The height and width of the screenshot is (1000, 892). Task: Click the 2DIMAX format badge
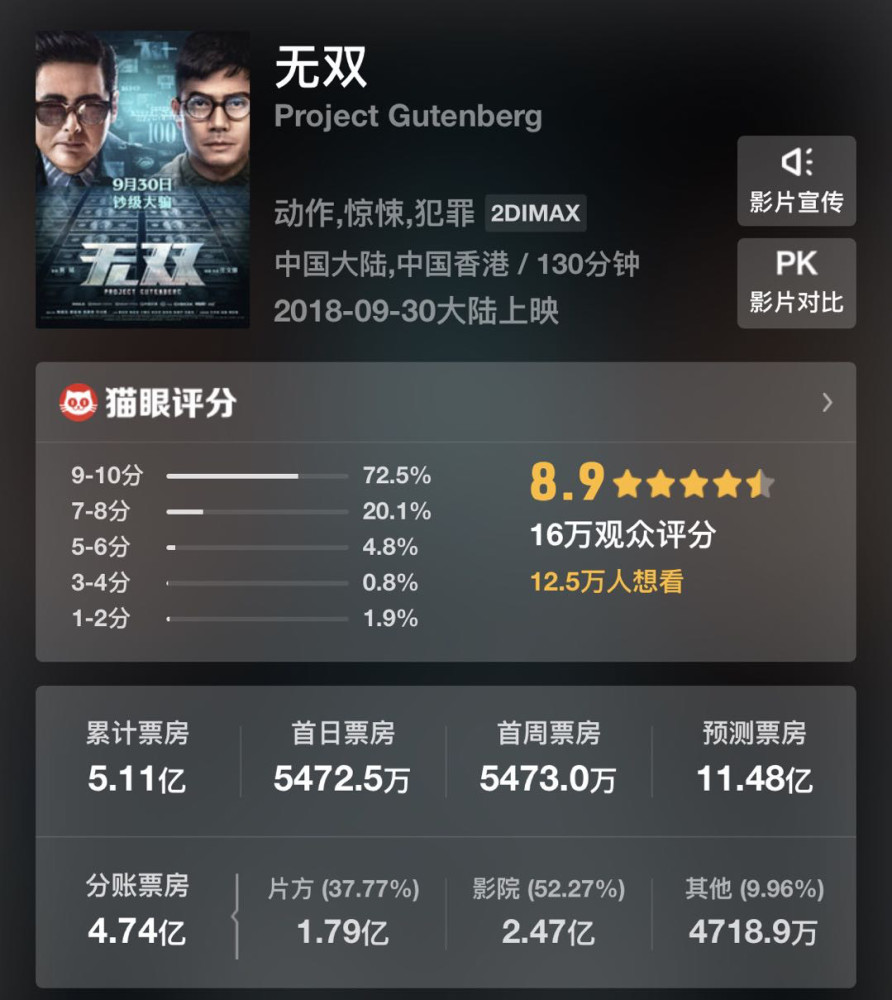tap(536, 213)
